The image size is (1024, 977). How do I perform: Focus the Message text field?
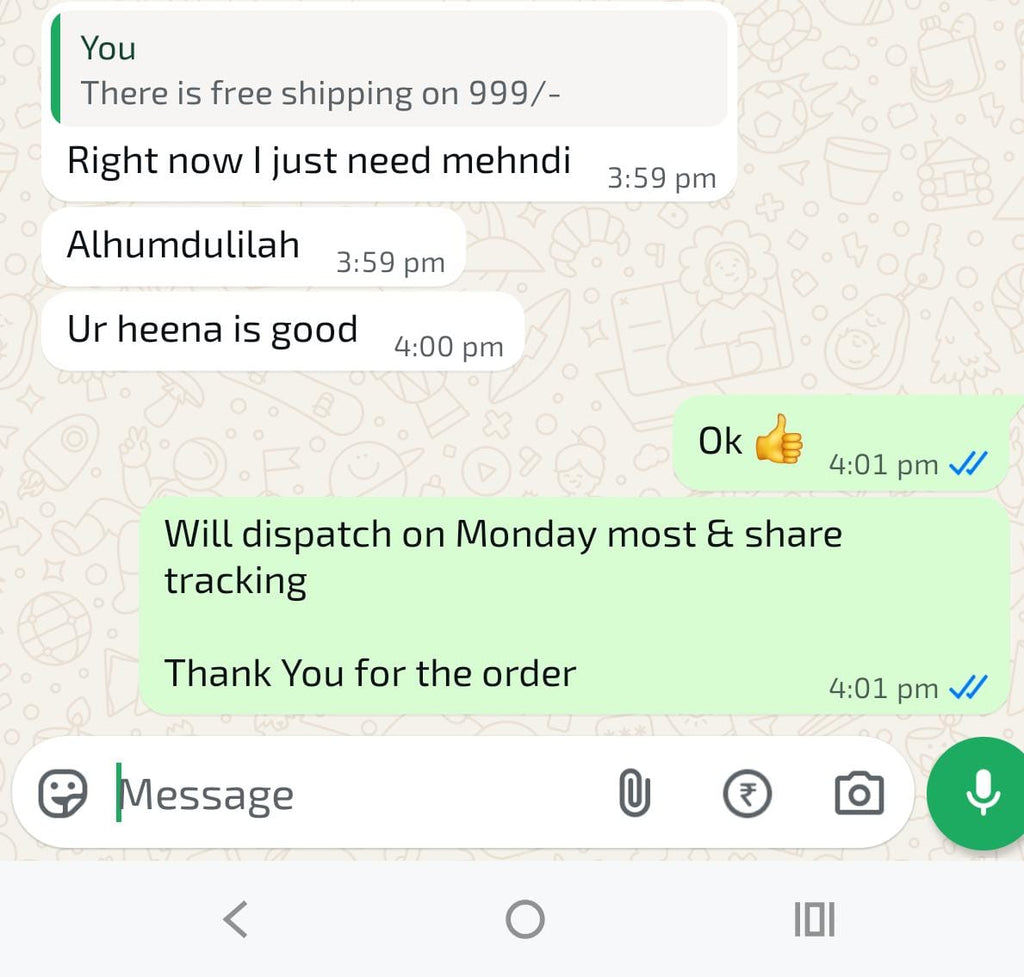point(350,796)
